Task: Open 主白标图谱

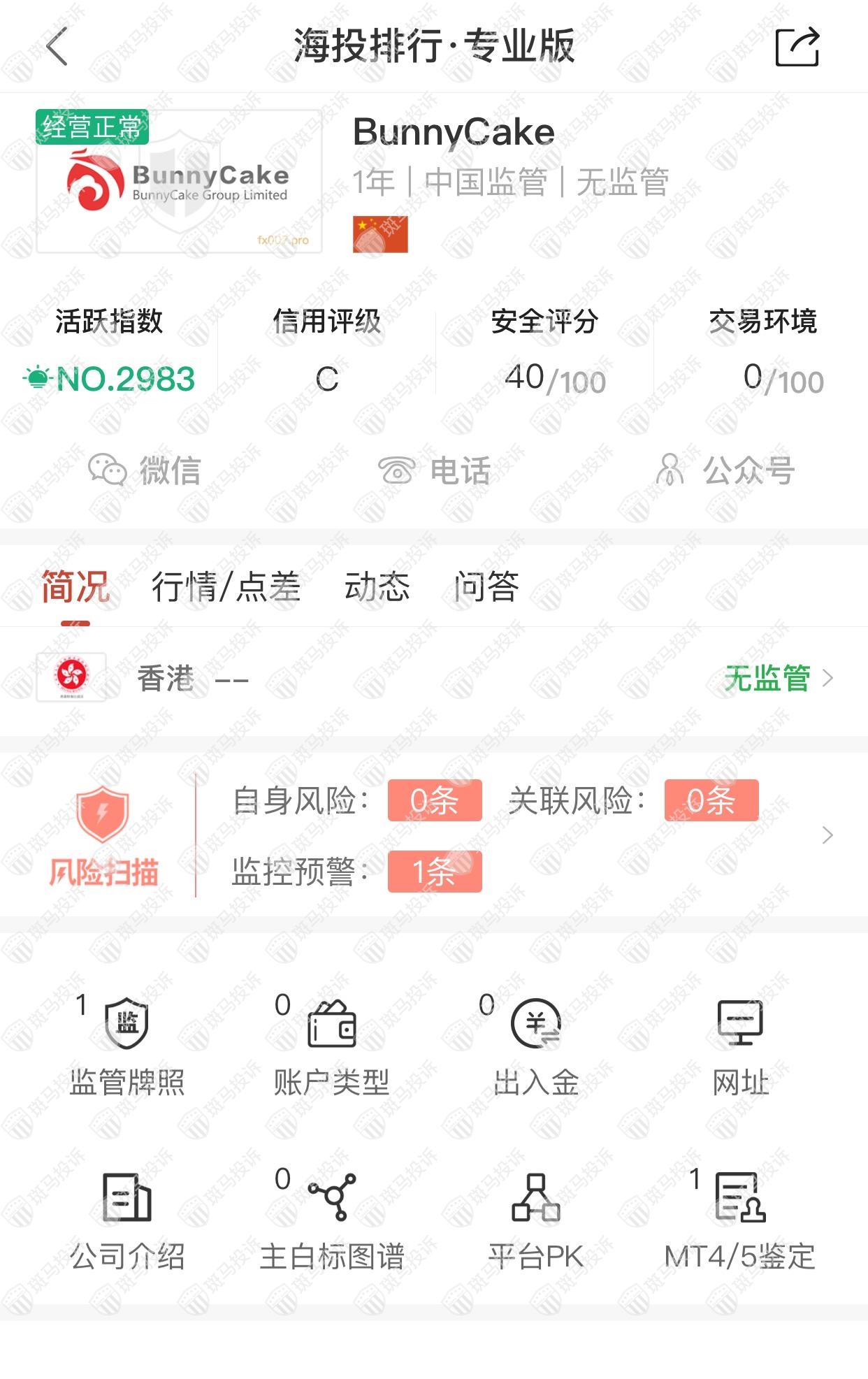Action: pyautogui.click(x=331, y=1220)
